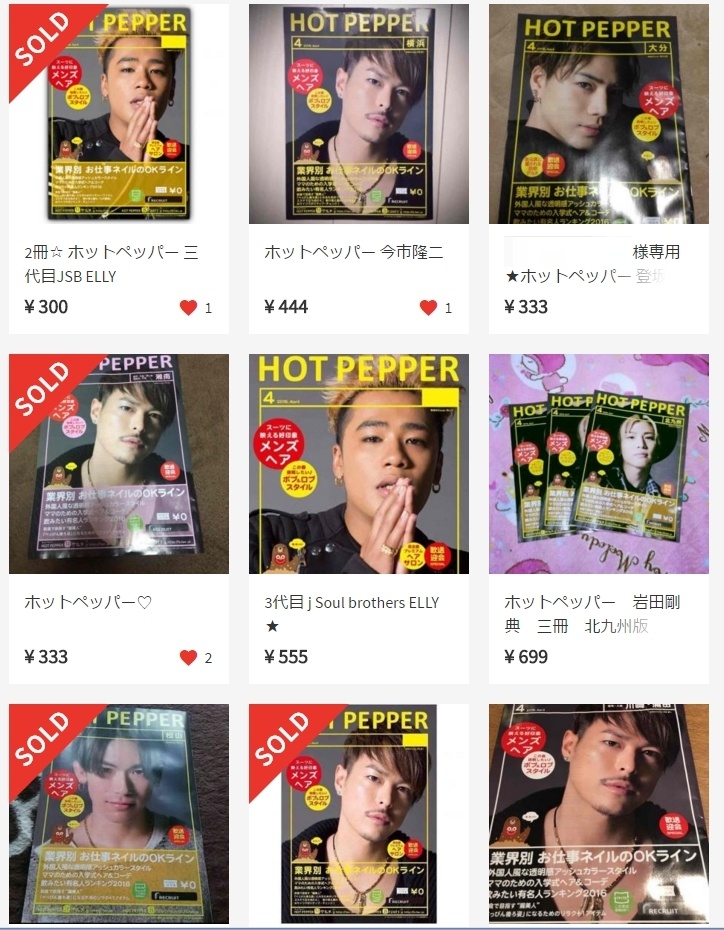Like the ¥444 今市隆二 item

point(428,308)
